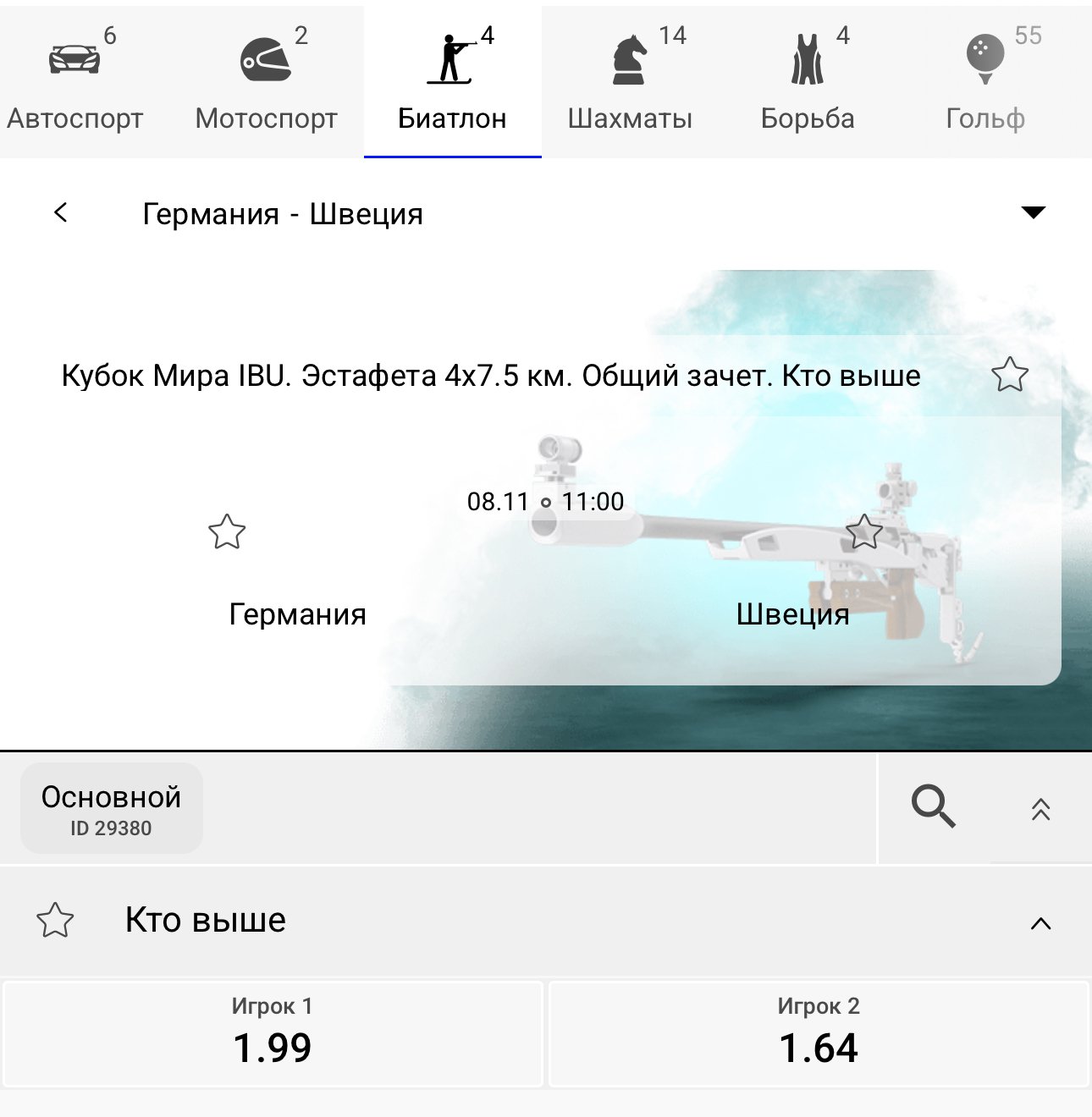Bet on Игрок 1 at 1.99

point(273,1033)
